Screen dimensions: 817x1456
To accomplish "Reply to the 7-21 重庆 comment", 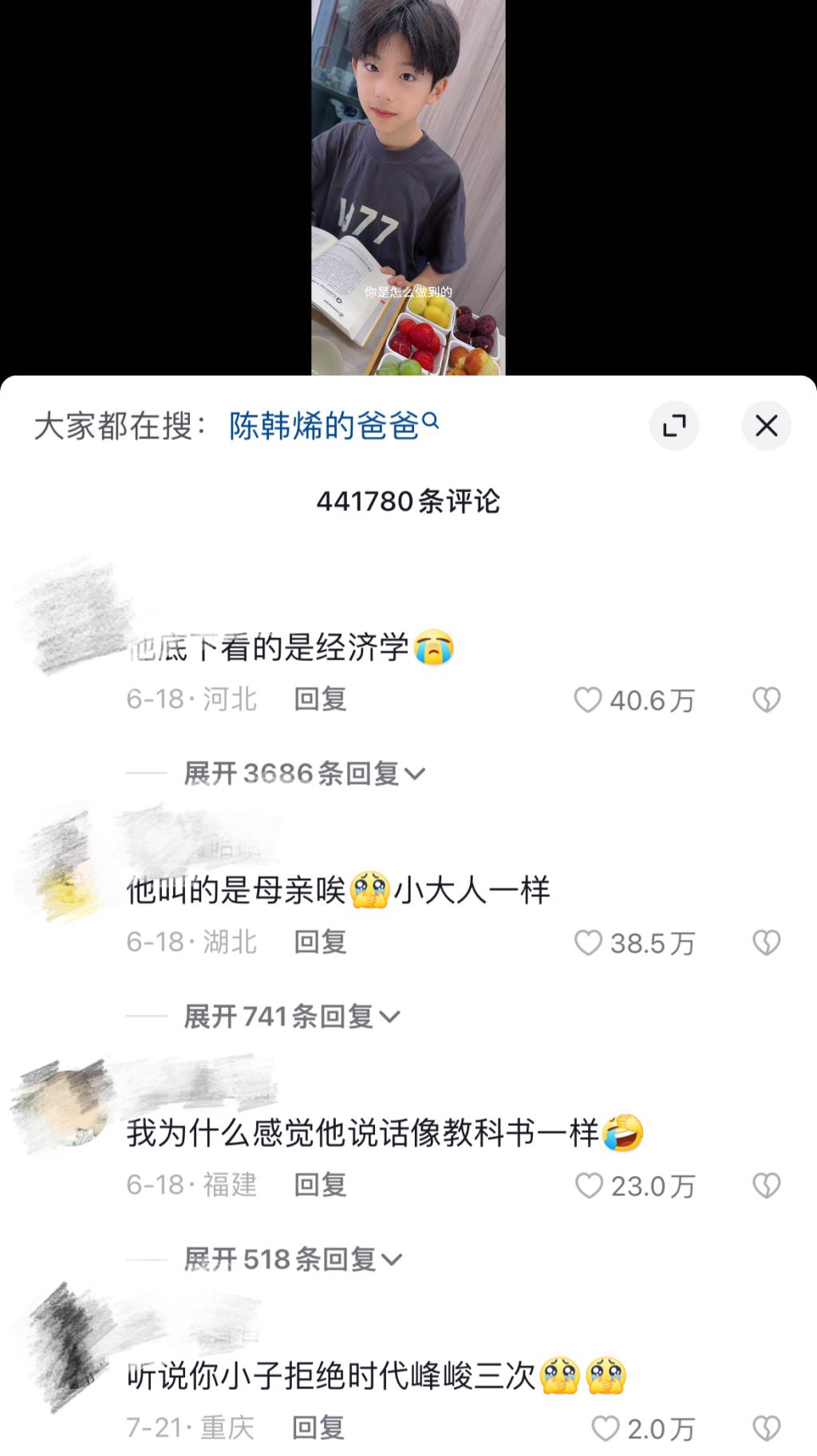I will [x=318, y=1427].
